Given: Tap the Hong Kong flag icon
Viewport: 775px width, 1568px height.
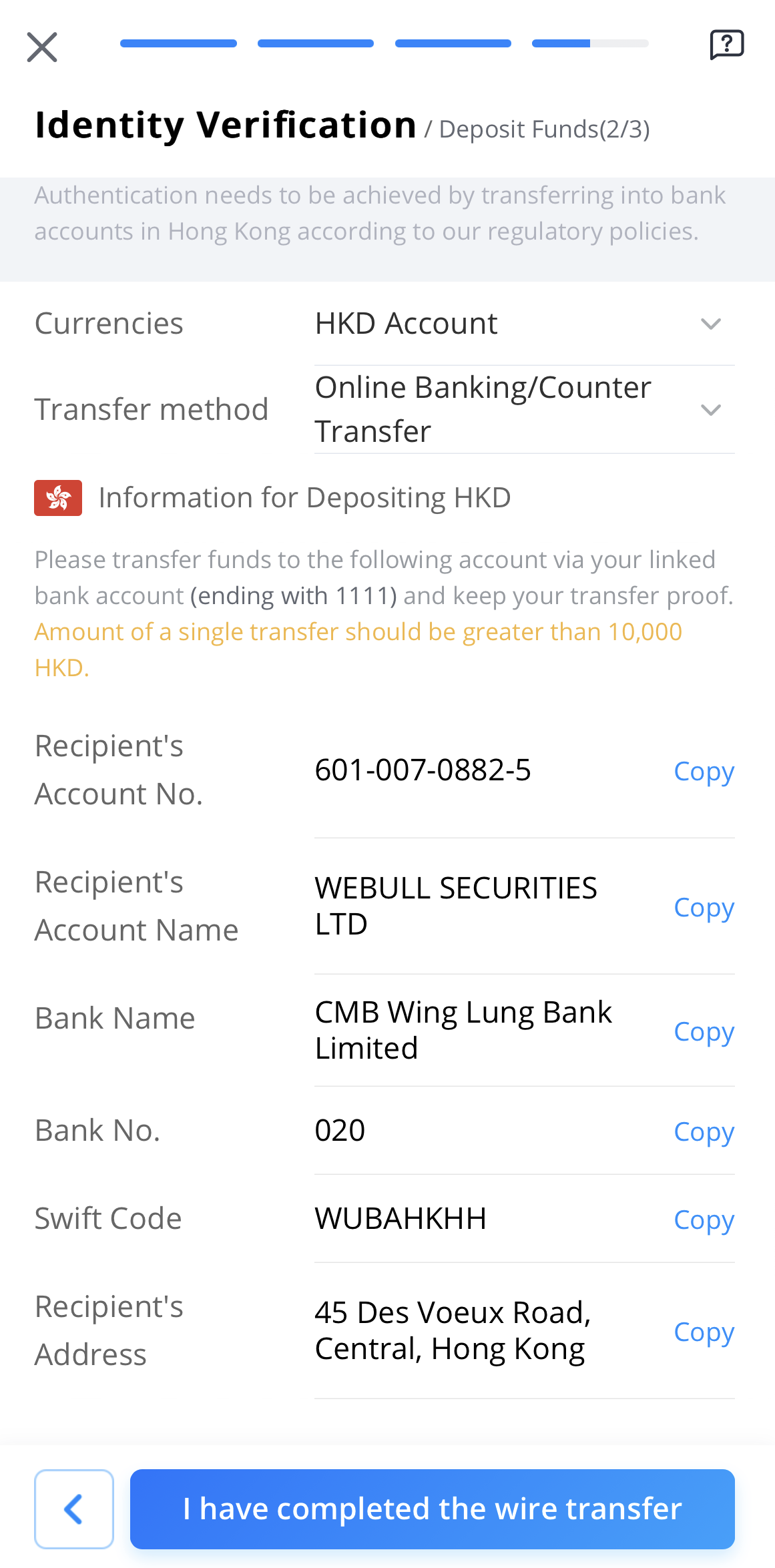Looking at the screenshot, I should (58, 497).
